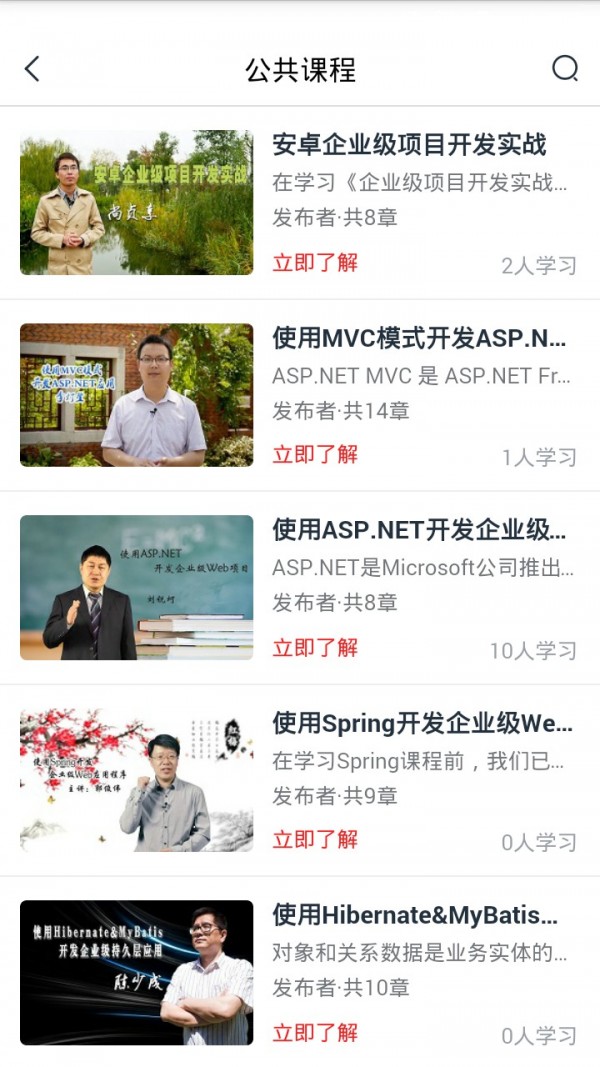Open the 使用ASP.NET开发企业级 course

coord(419,529)
